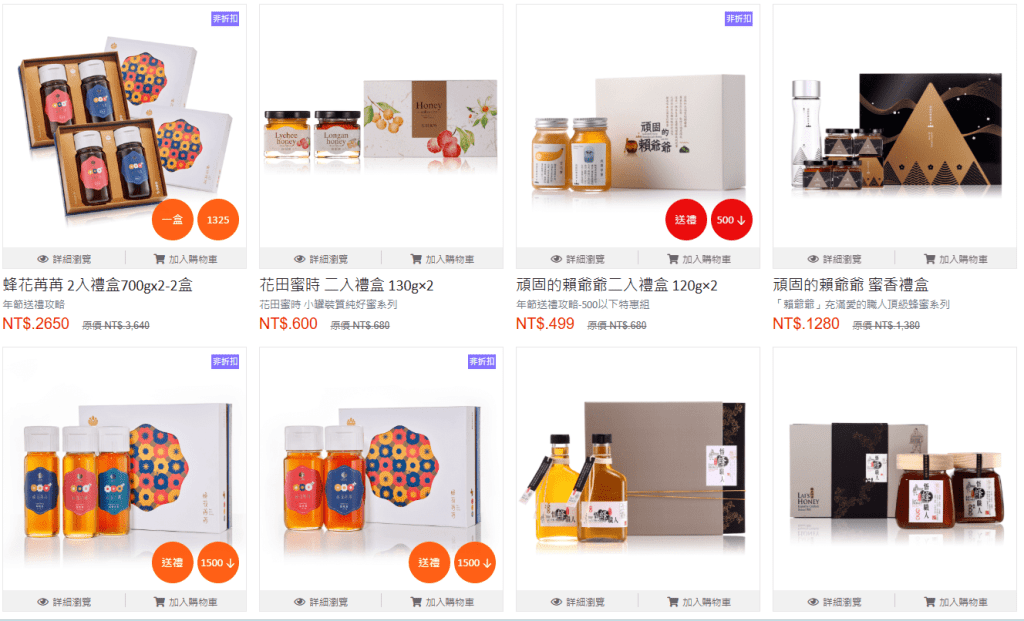Viewport: 1024px width, 621px height.
Task: Open 花田蜜時 二入禮盒 130g×2 product image
Action: click(x=381, y=125)
